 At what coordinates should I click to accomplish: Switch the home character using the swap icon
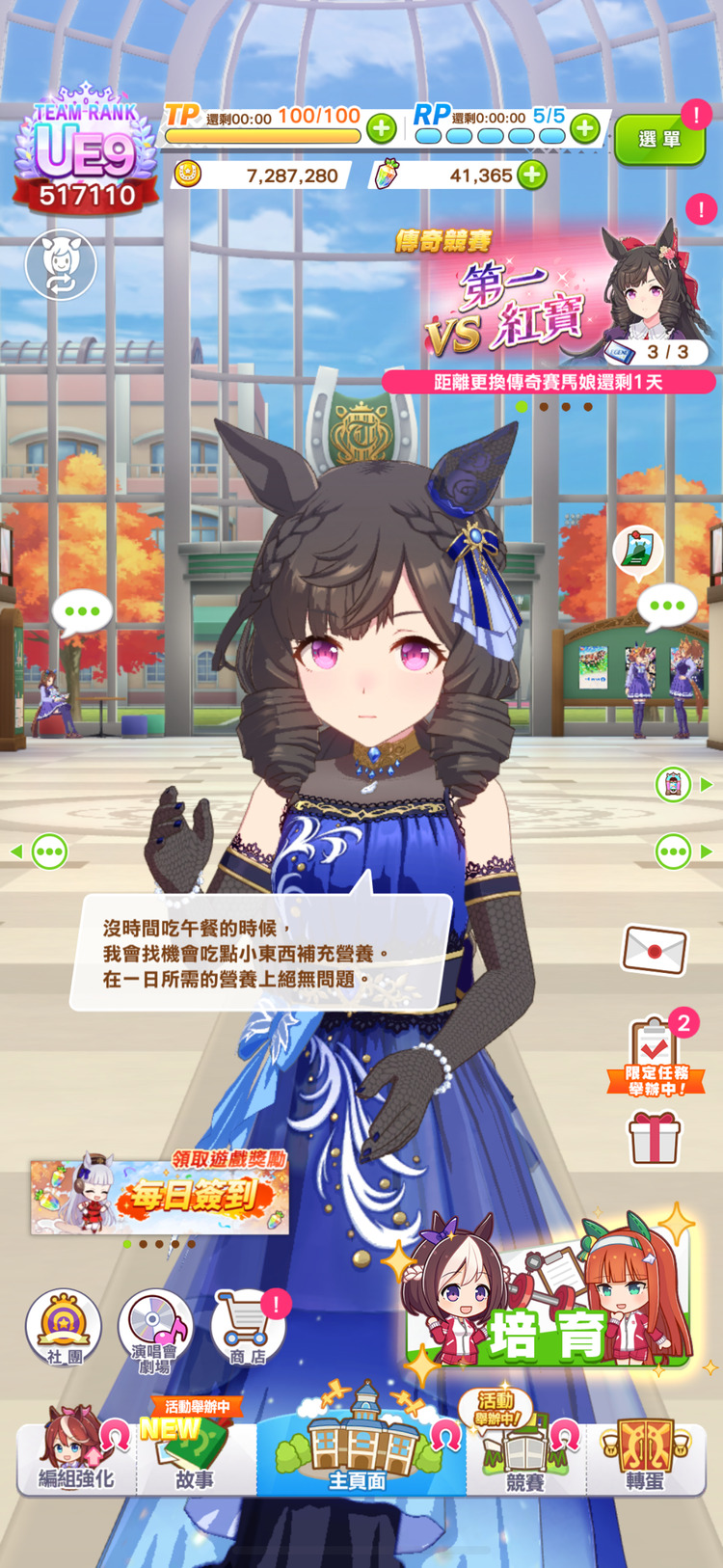click(x=61, y=263)
